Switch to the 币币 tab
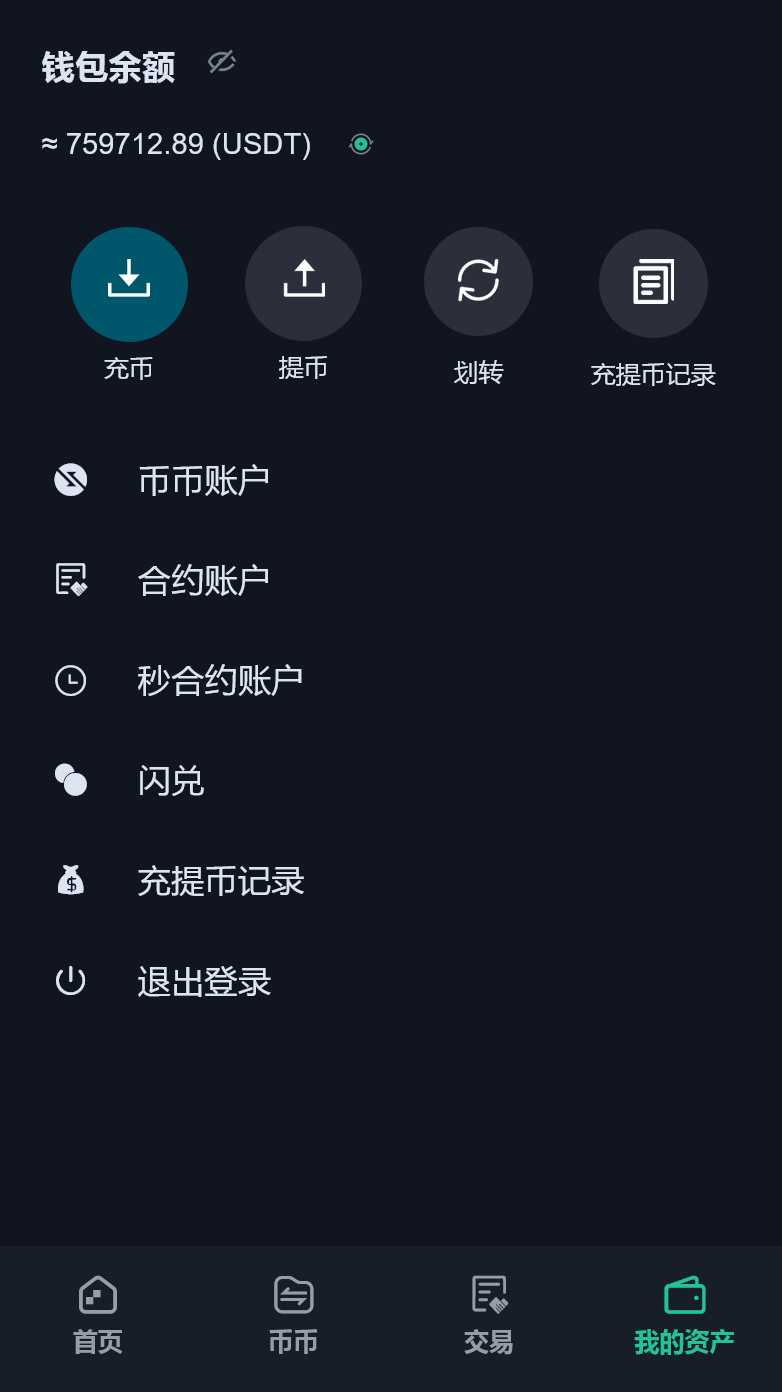The height and width of the screenshot is (1392, 782). [x=292, y=1315]
